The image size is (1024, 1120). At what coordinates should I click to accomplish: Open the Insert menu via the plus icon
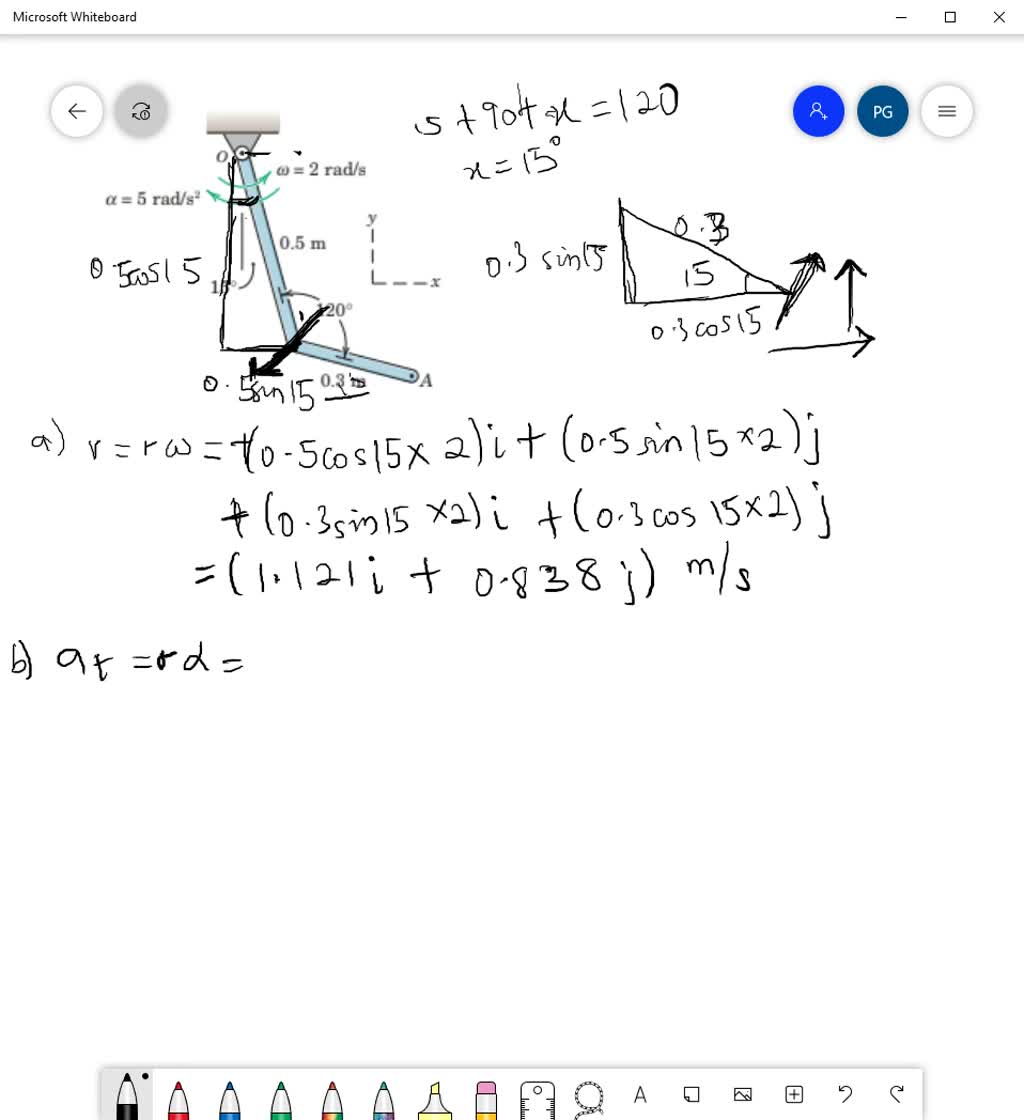pos(794,1095)
